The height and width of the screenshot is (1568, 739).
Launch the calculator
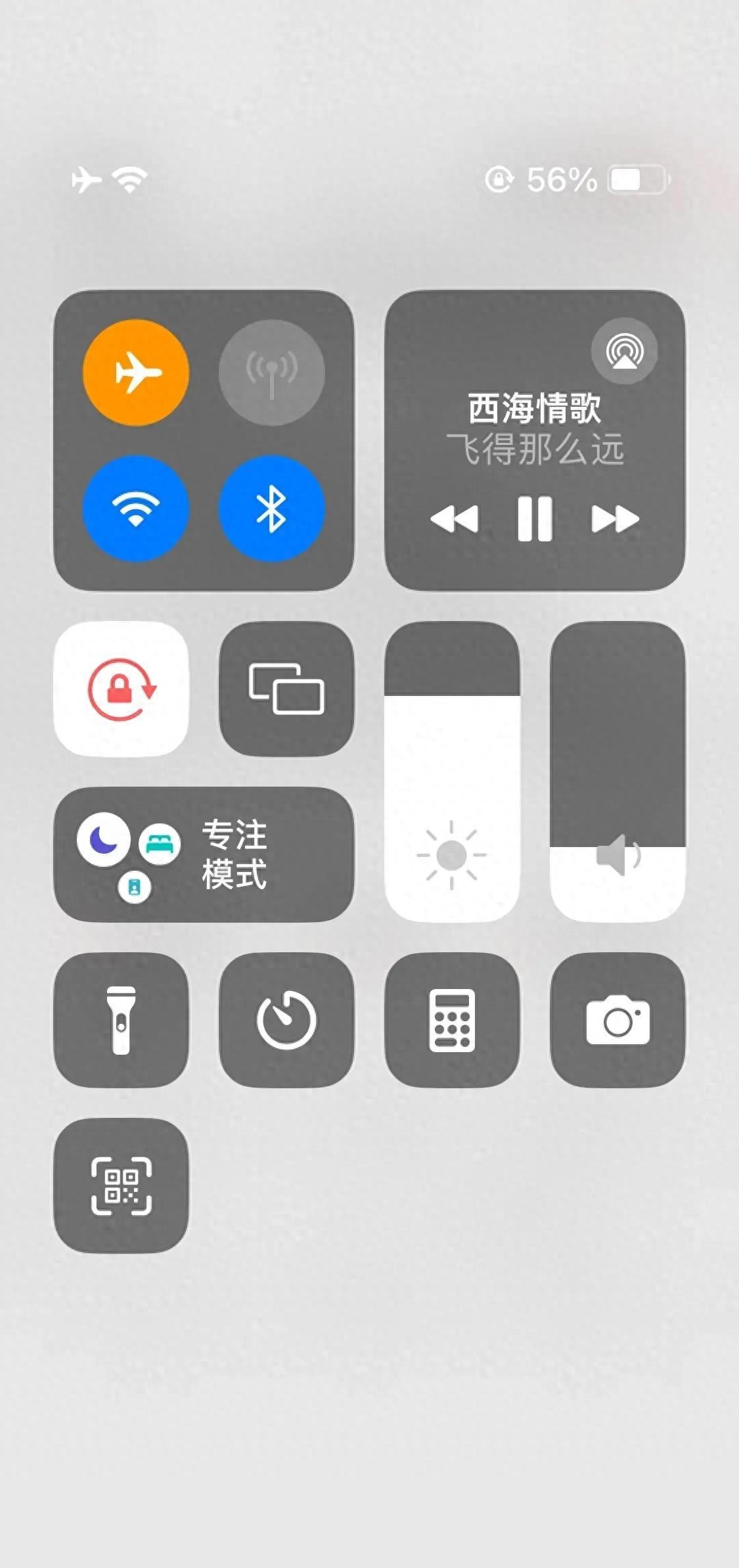[452, 1020]
